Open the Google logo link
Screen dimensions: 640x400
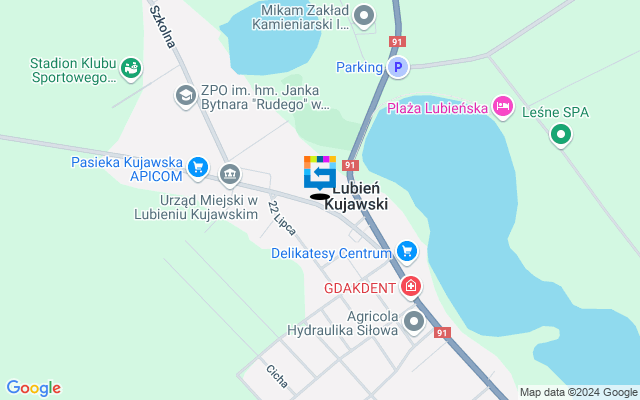pyautogui.click(x=33, y=388)
